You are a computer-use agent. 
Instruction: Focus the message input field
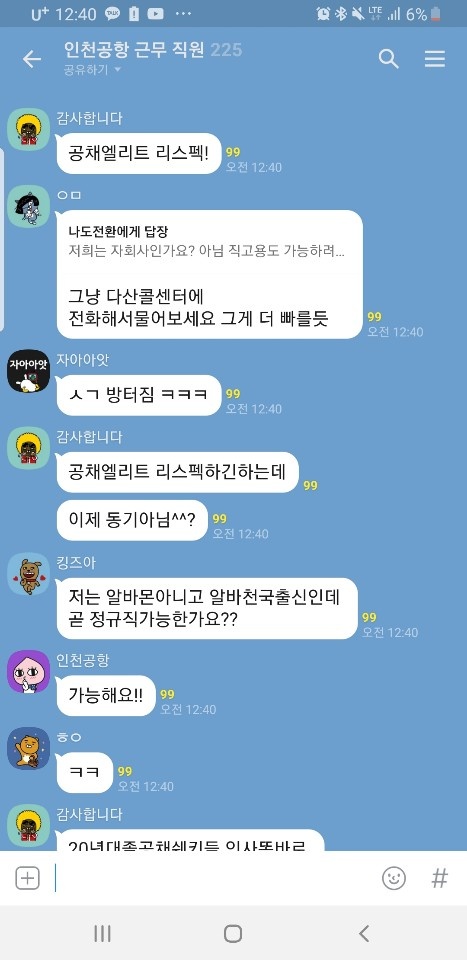[211, 878]
